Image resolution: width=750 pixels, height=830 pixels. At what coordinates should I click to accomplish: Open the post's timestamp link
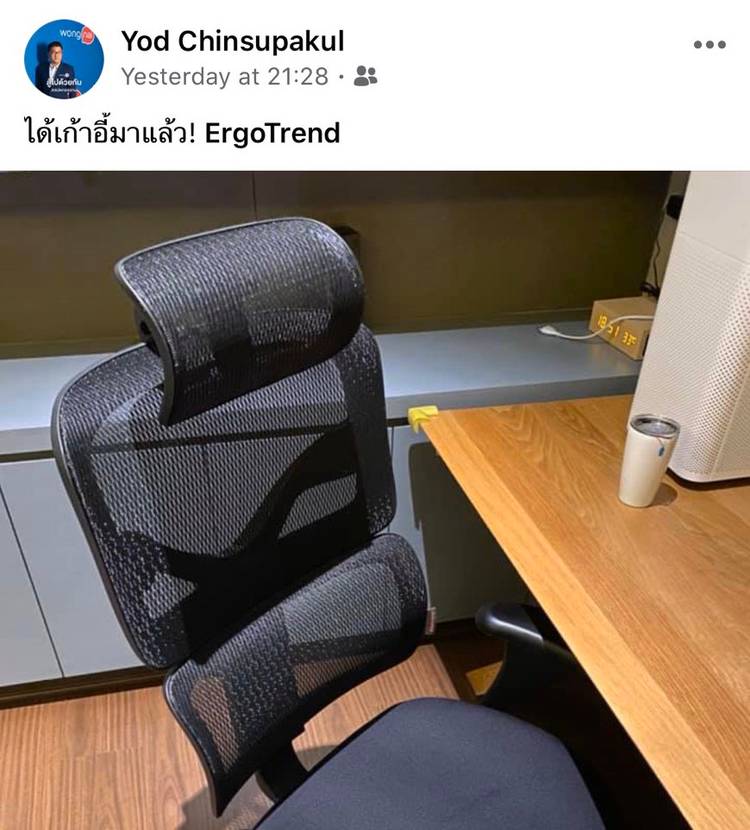pos(225,77)
